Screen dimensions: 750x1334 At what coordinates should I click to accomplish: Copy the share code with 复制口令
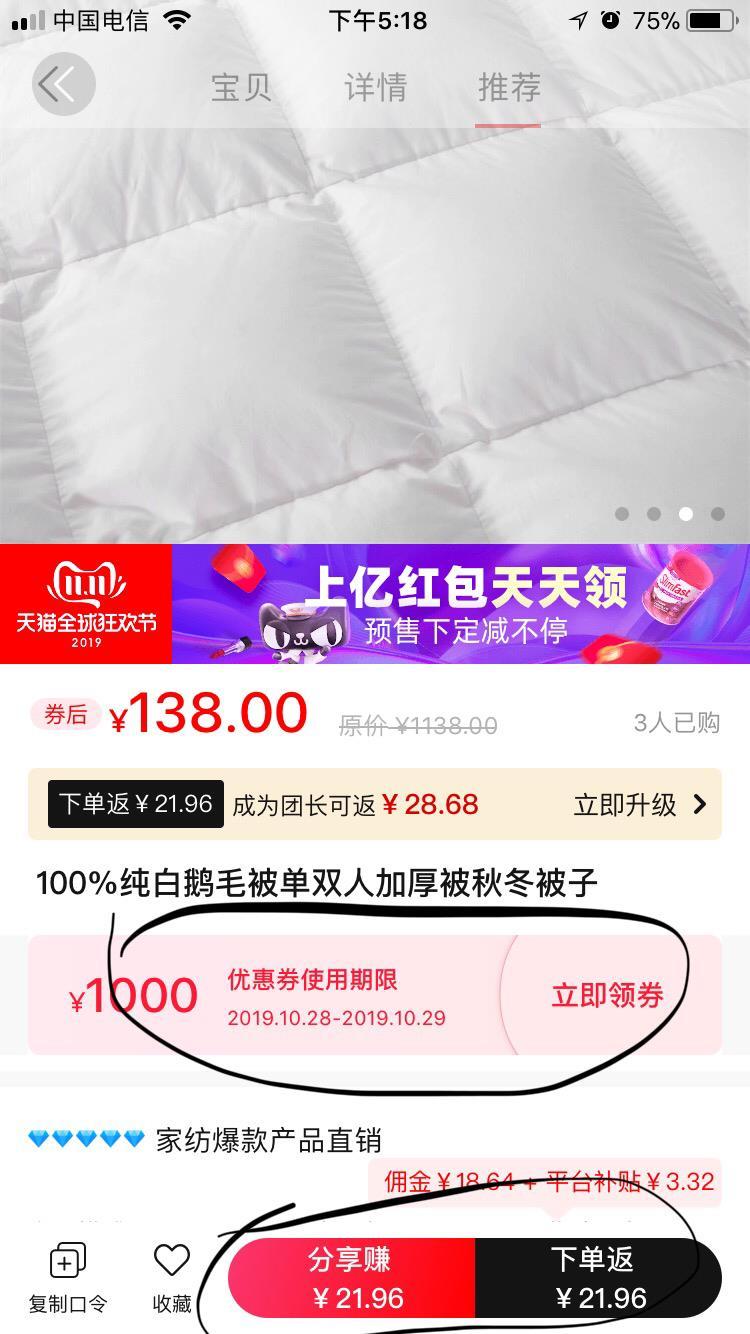tap(67, 1278)
